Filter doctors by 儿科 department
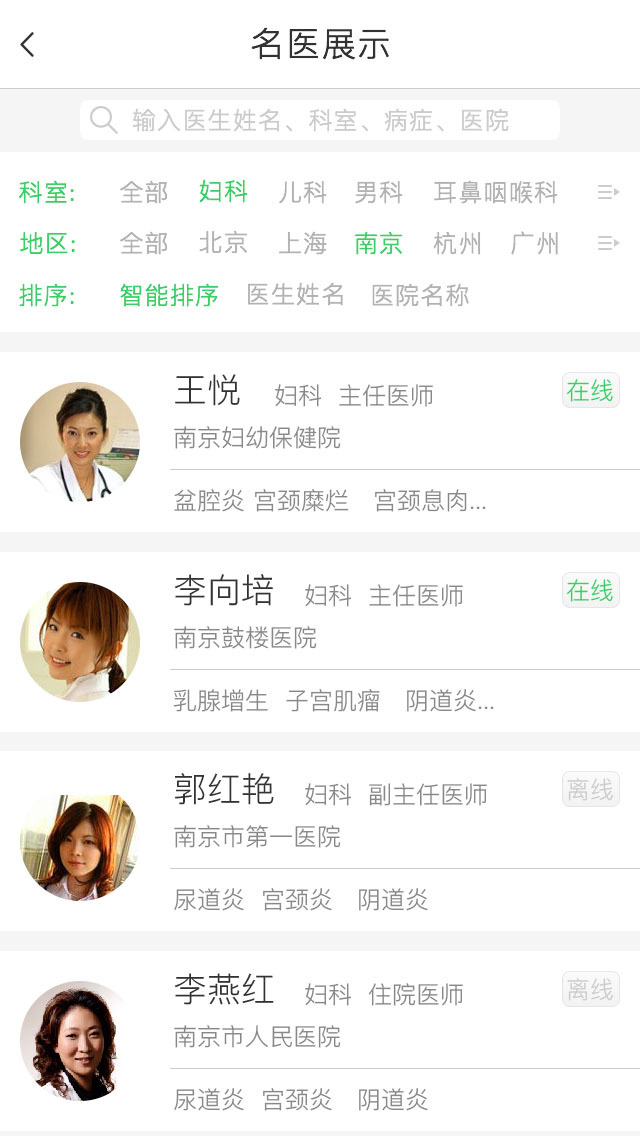The image size is (640, 1136). tap(302, 192)
